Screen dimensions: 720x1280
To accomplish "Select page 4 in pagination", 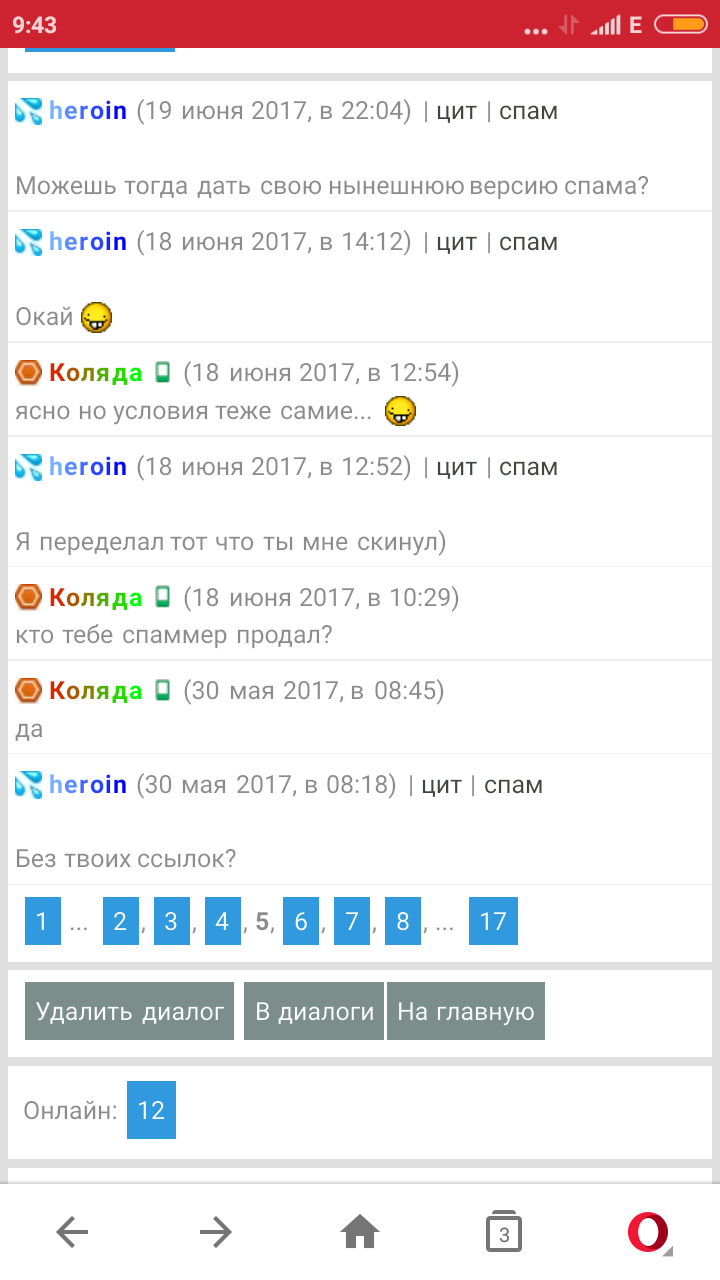I will pyautogui.click(x=222, y=921).
